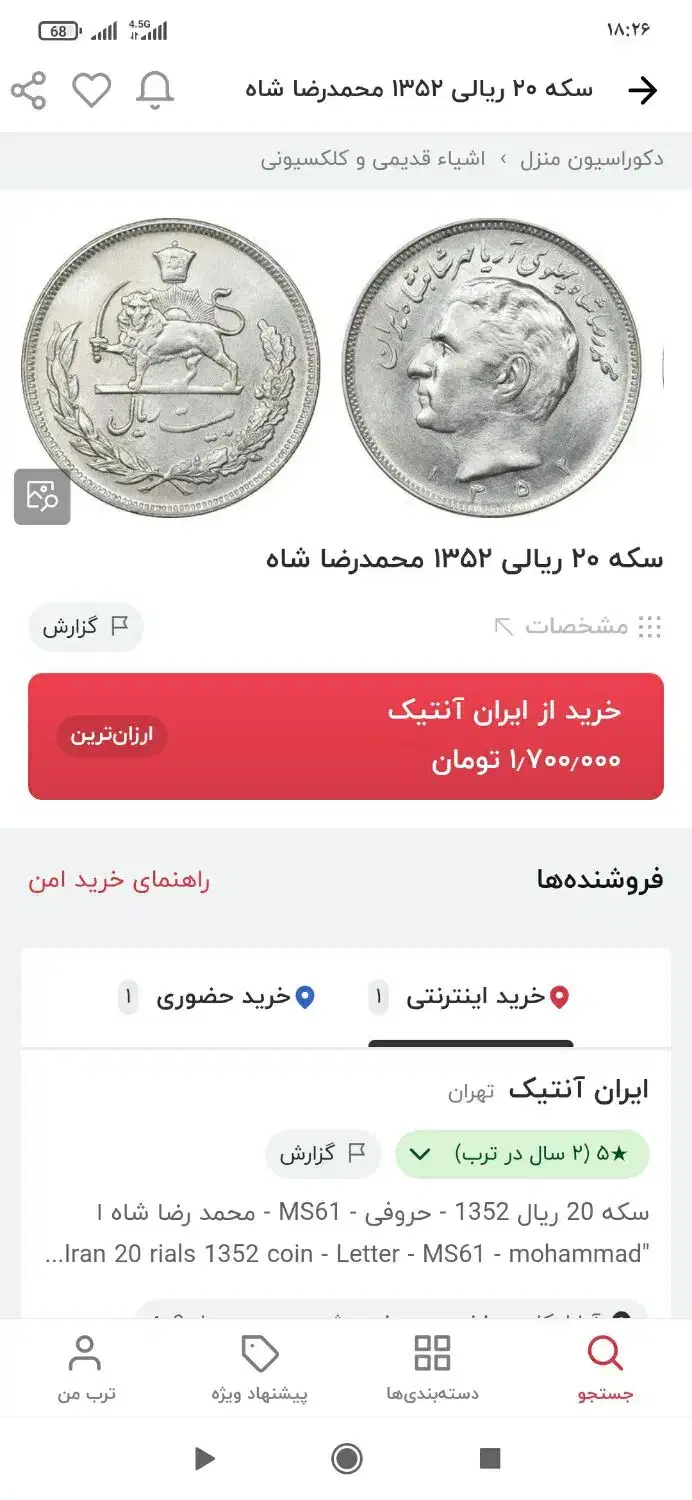
Task: Expand the seller rating chip ★5
Action: (x=522, y=1154)
